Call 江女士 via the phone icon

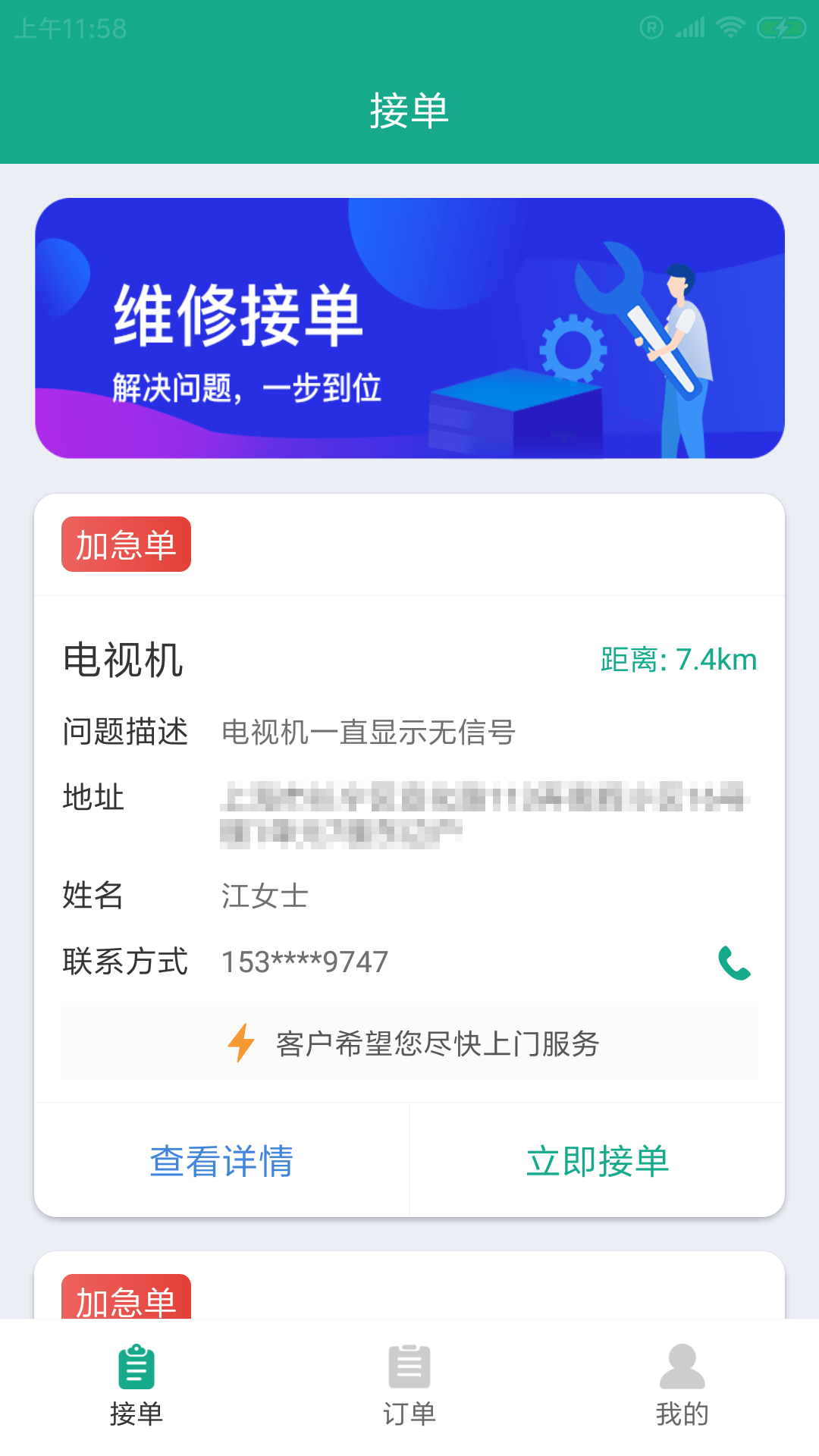(x=734, y=962)
